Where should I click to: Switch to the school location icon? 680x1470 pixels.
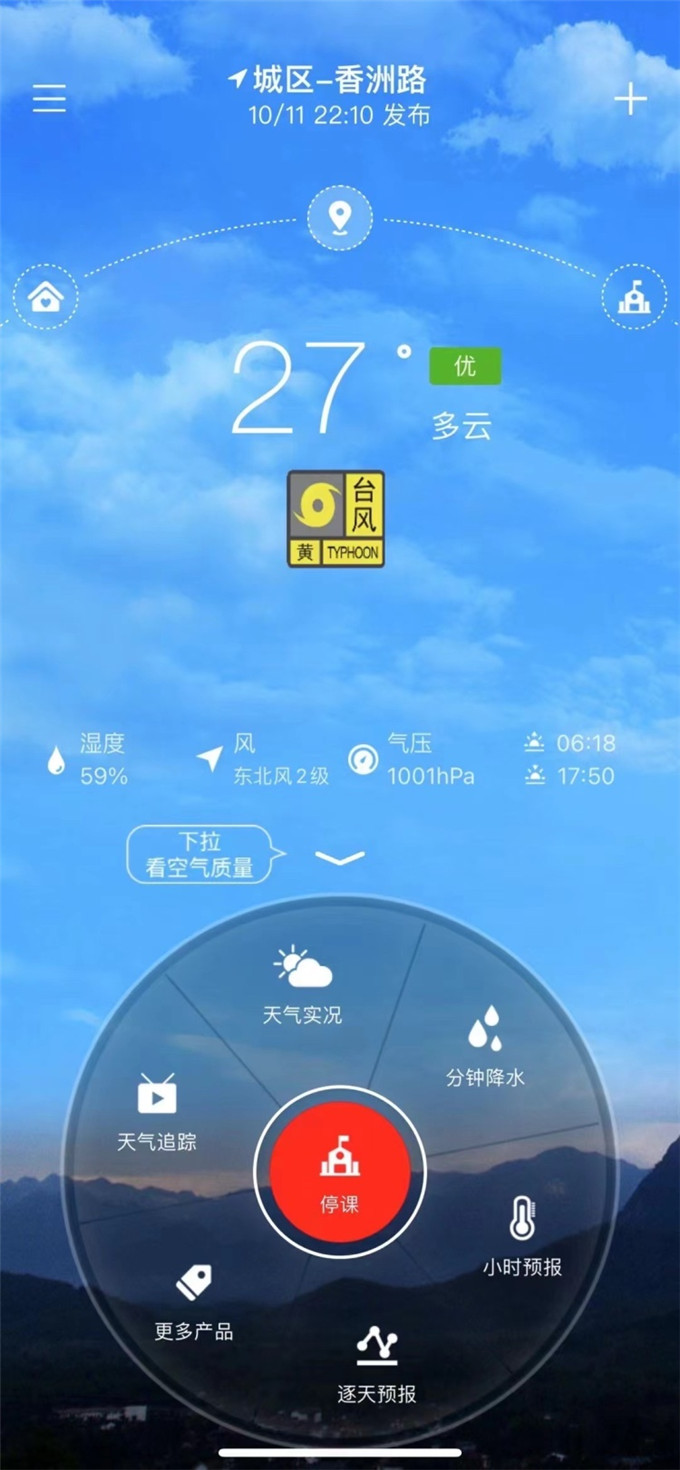(x=634, y=296)
